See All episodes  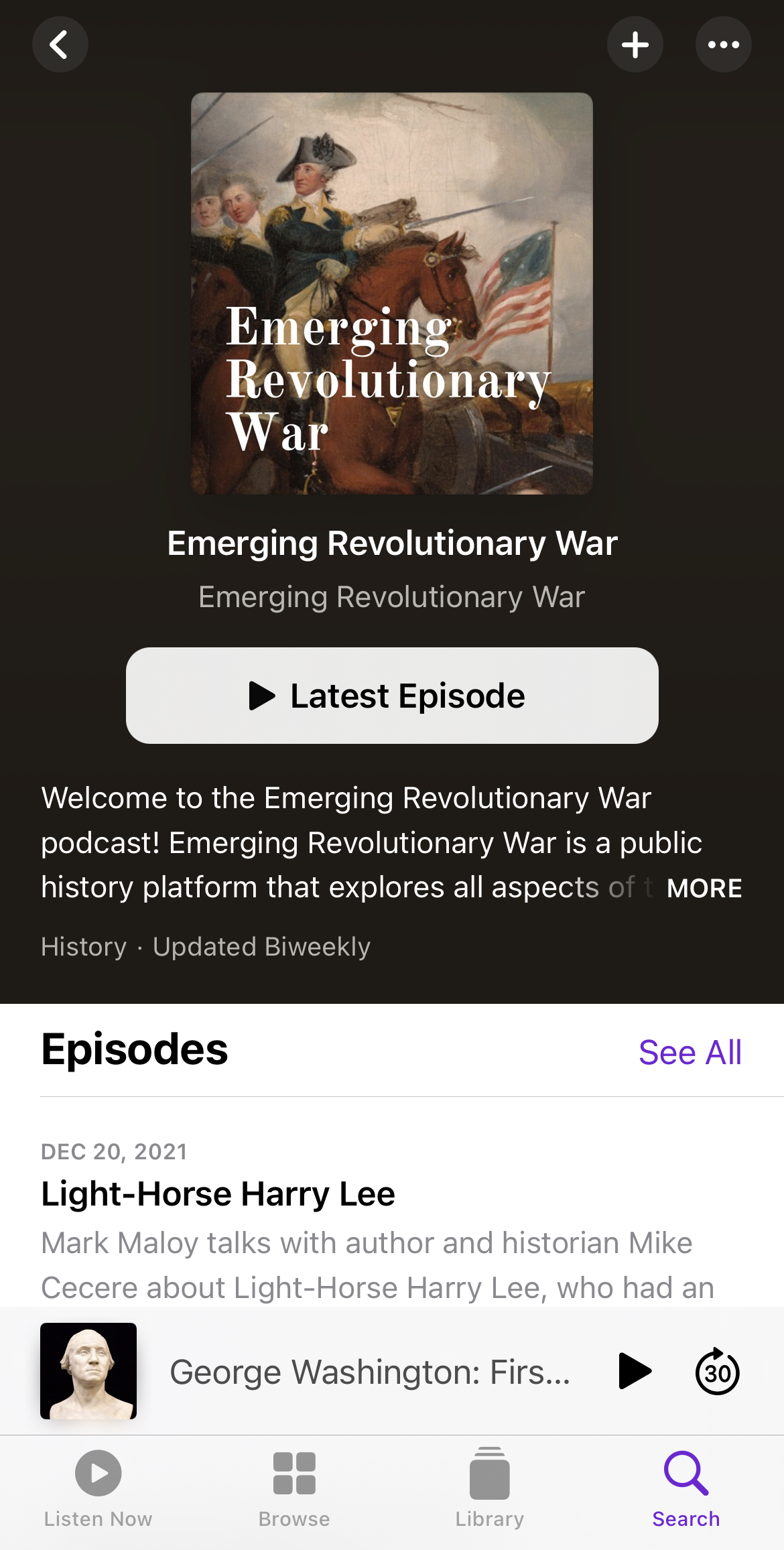690,1052
